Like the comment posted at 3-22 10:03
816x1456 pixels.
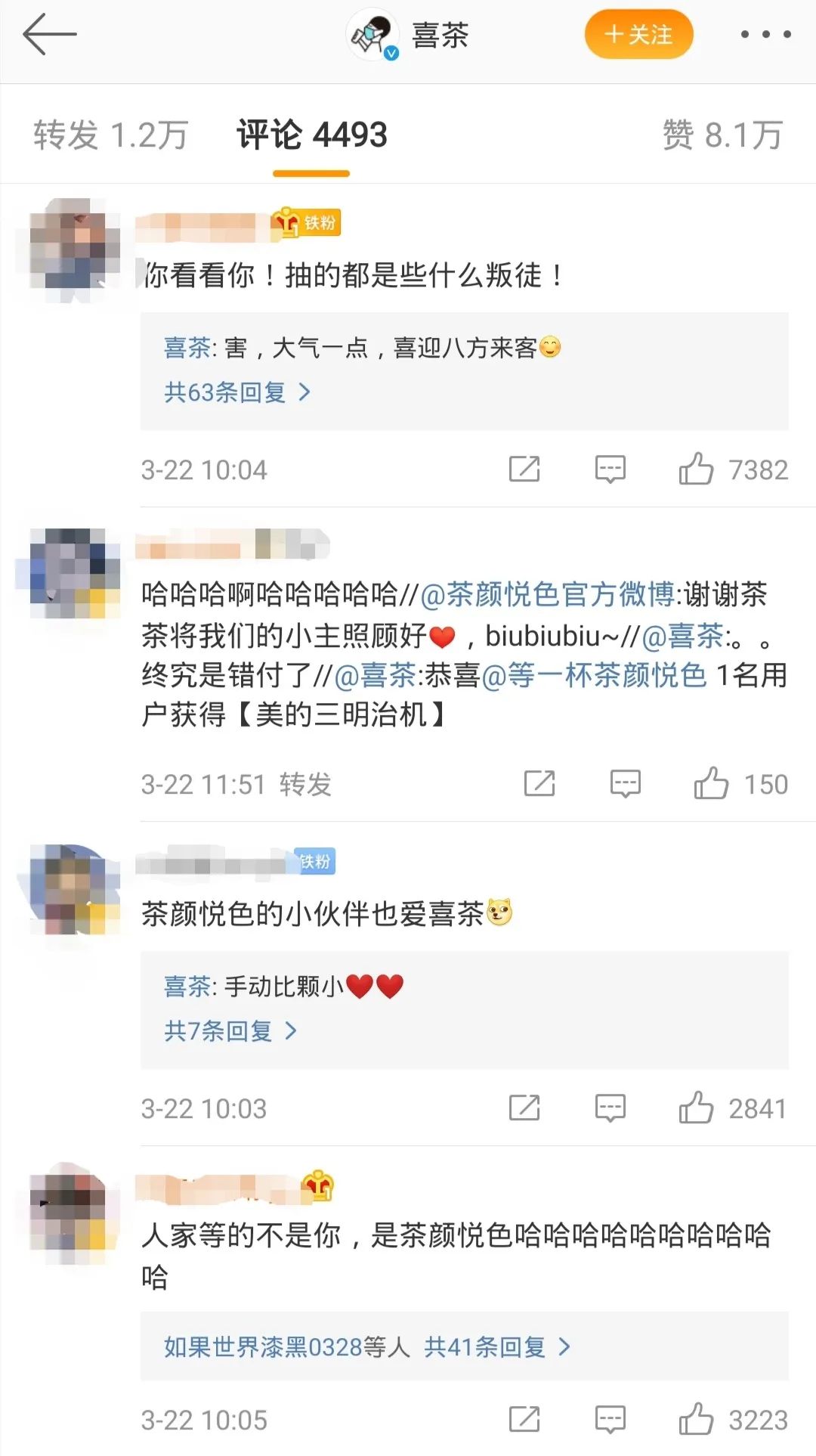696,1108
